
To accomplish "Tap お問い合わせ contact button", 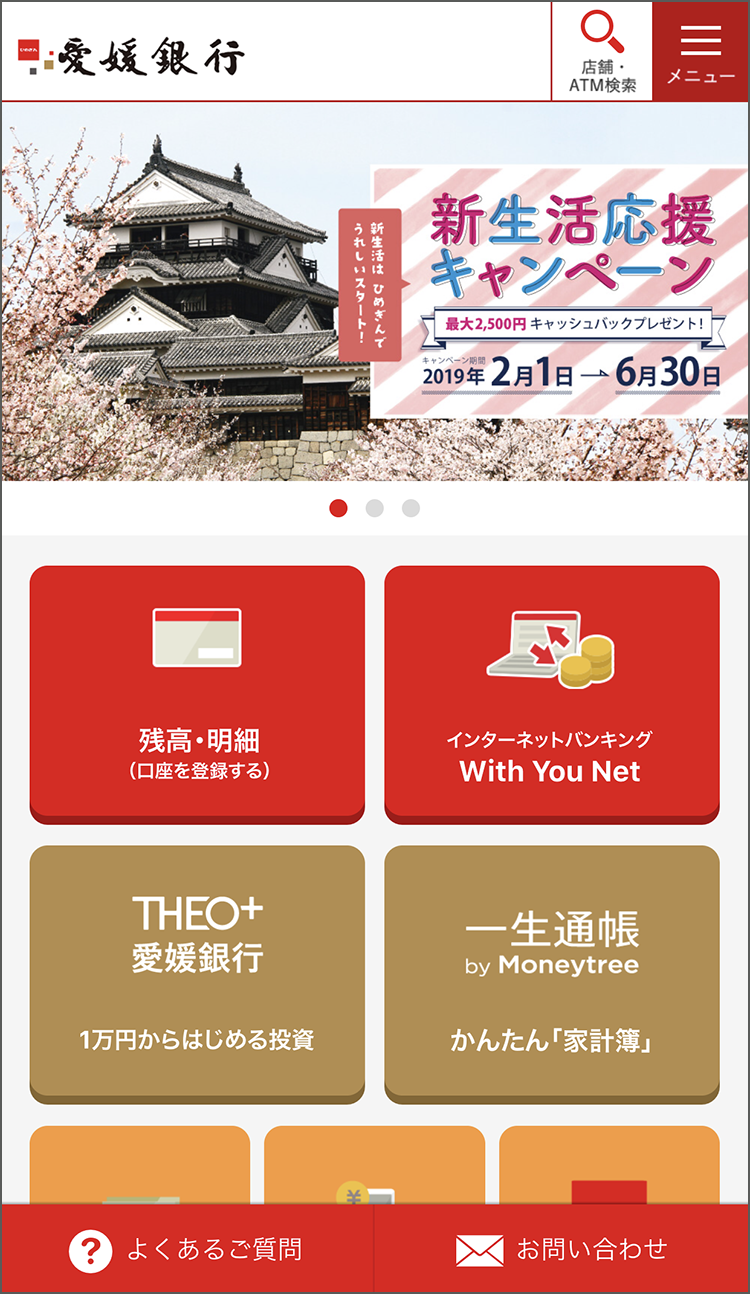I will click(561, 1249).
